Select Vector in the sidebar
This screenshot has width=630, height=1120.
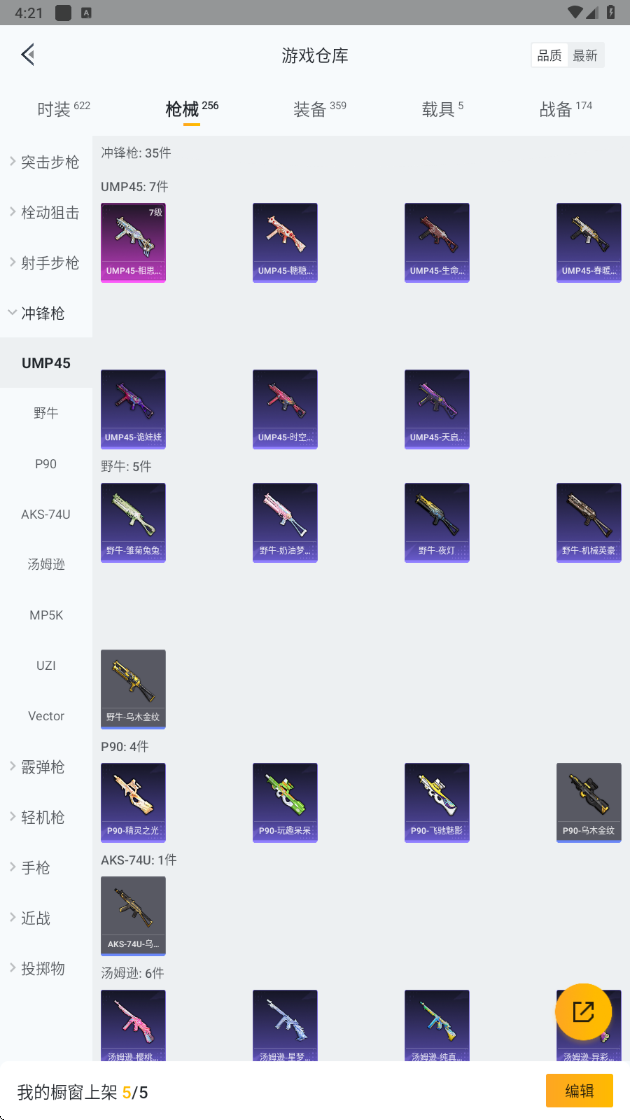coord(46,716)
